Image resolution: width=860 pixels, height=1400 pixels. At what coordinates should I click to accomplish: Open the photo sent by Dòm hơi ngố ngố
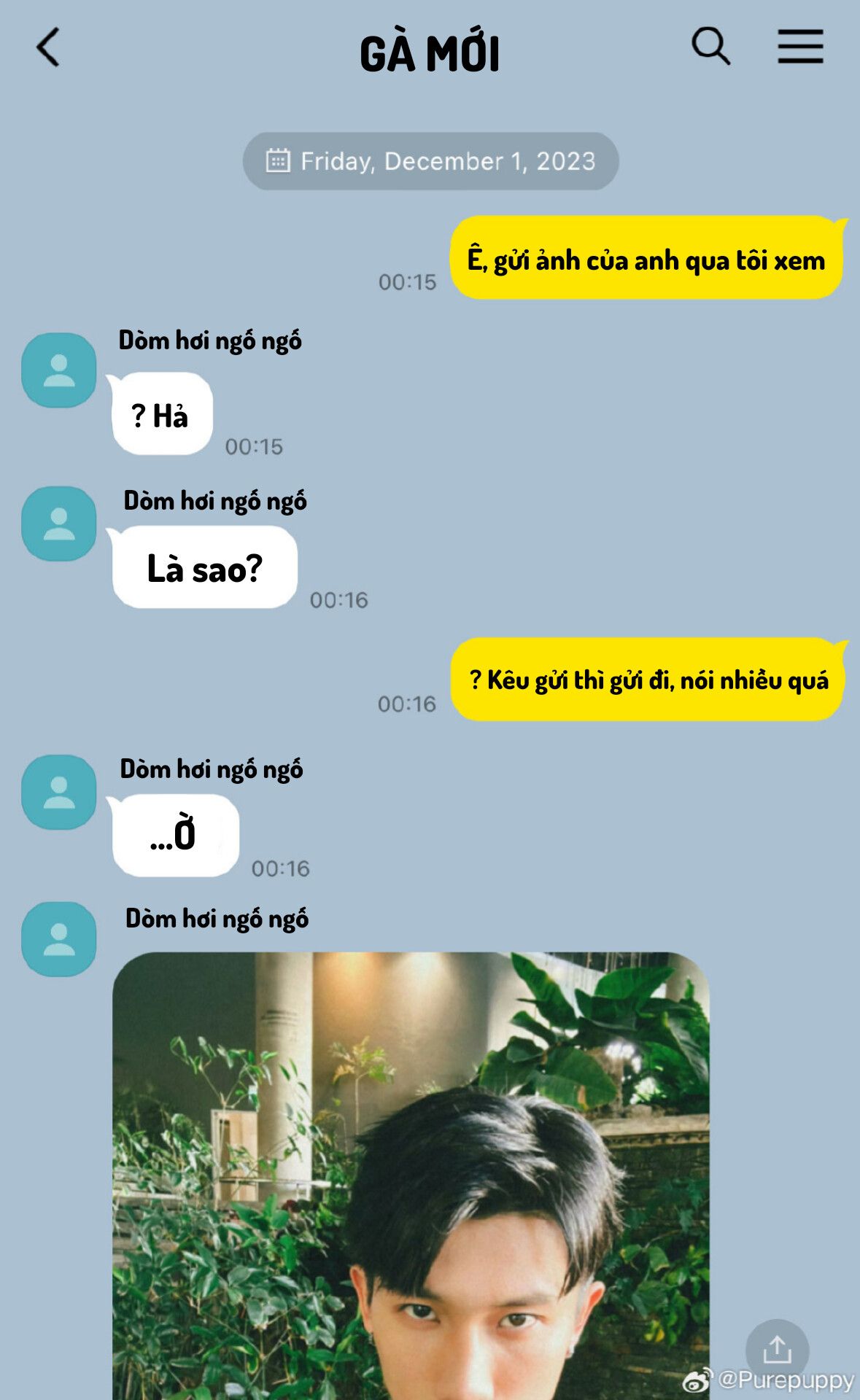click(x=411, y=1175)
